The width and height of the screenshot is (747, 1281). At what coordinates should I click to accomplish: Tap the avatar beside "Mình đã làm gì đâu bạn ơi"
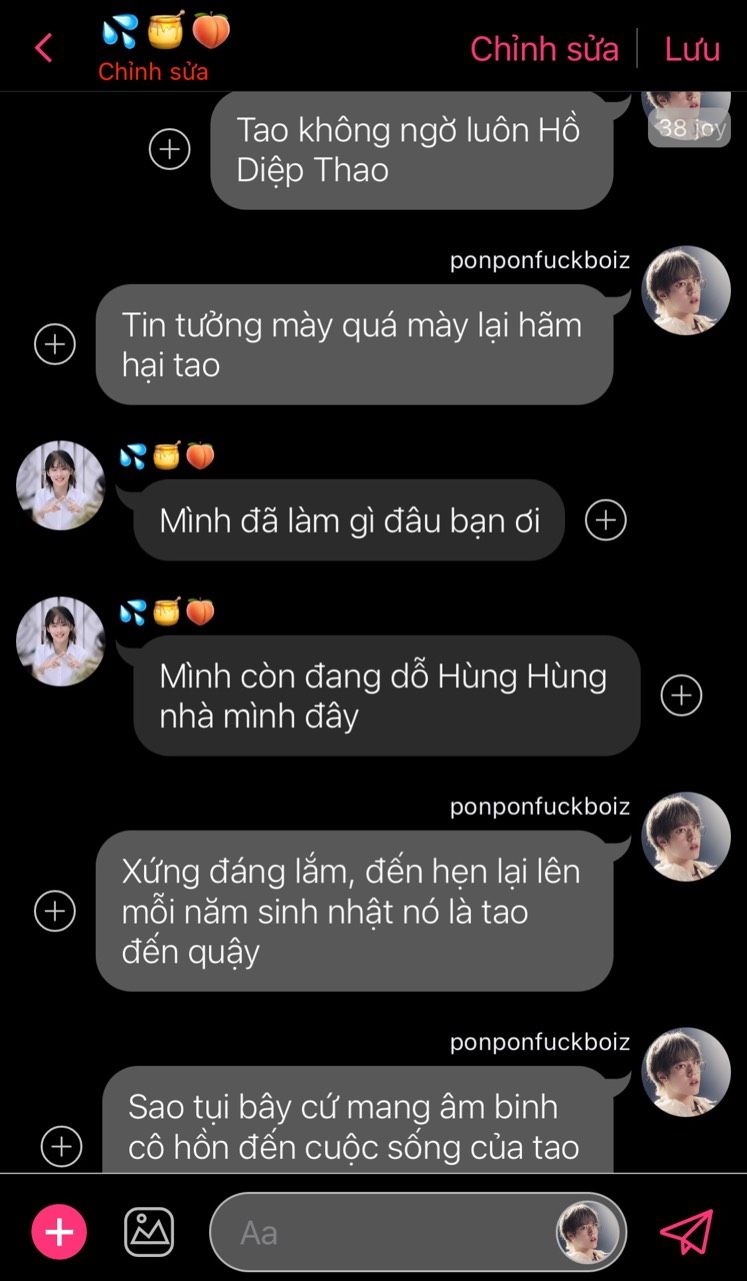(x=61, y=485)
